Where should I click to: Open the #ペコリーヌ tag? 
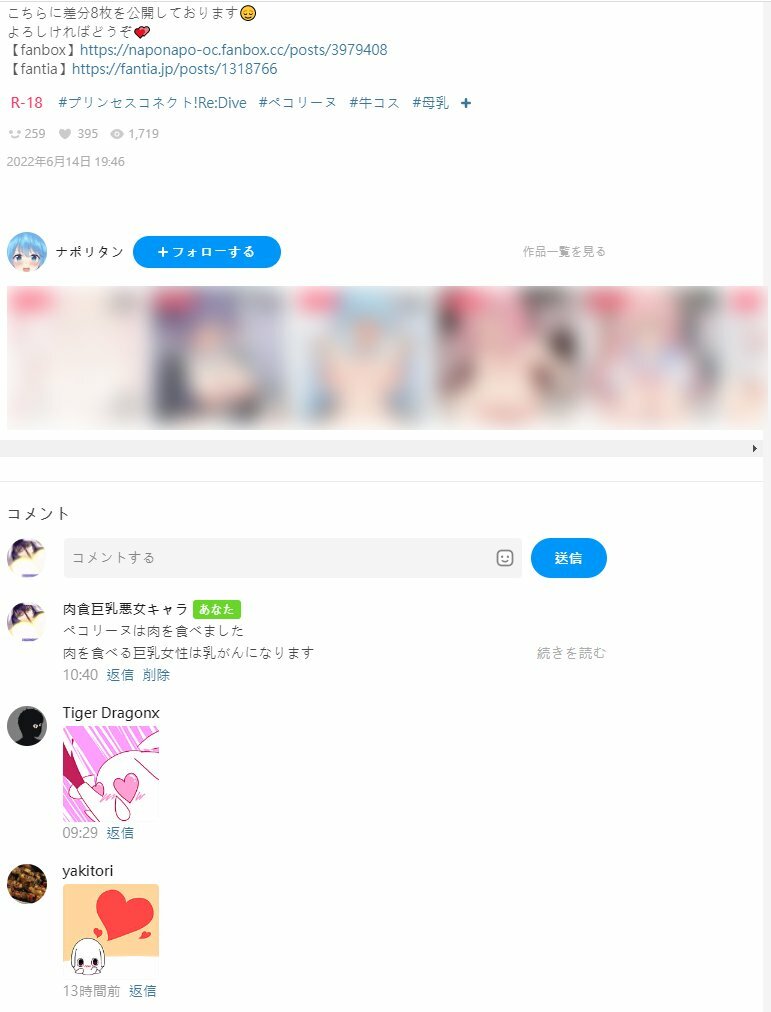point(297,103)
